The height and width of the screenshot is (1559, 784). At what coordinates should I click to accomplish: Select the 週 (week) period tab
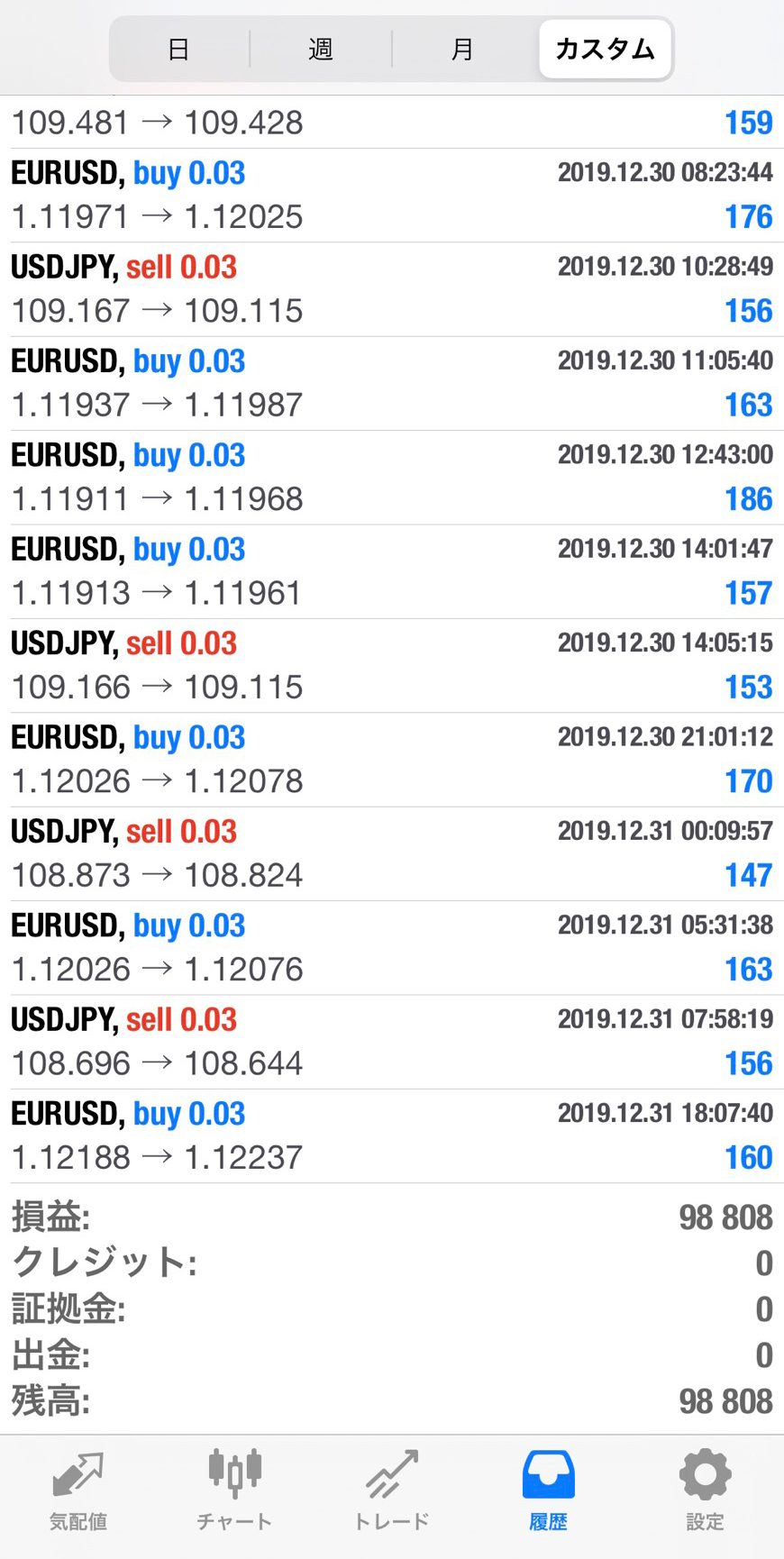[x=321, y=49]
